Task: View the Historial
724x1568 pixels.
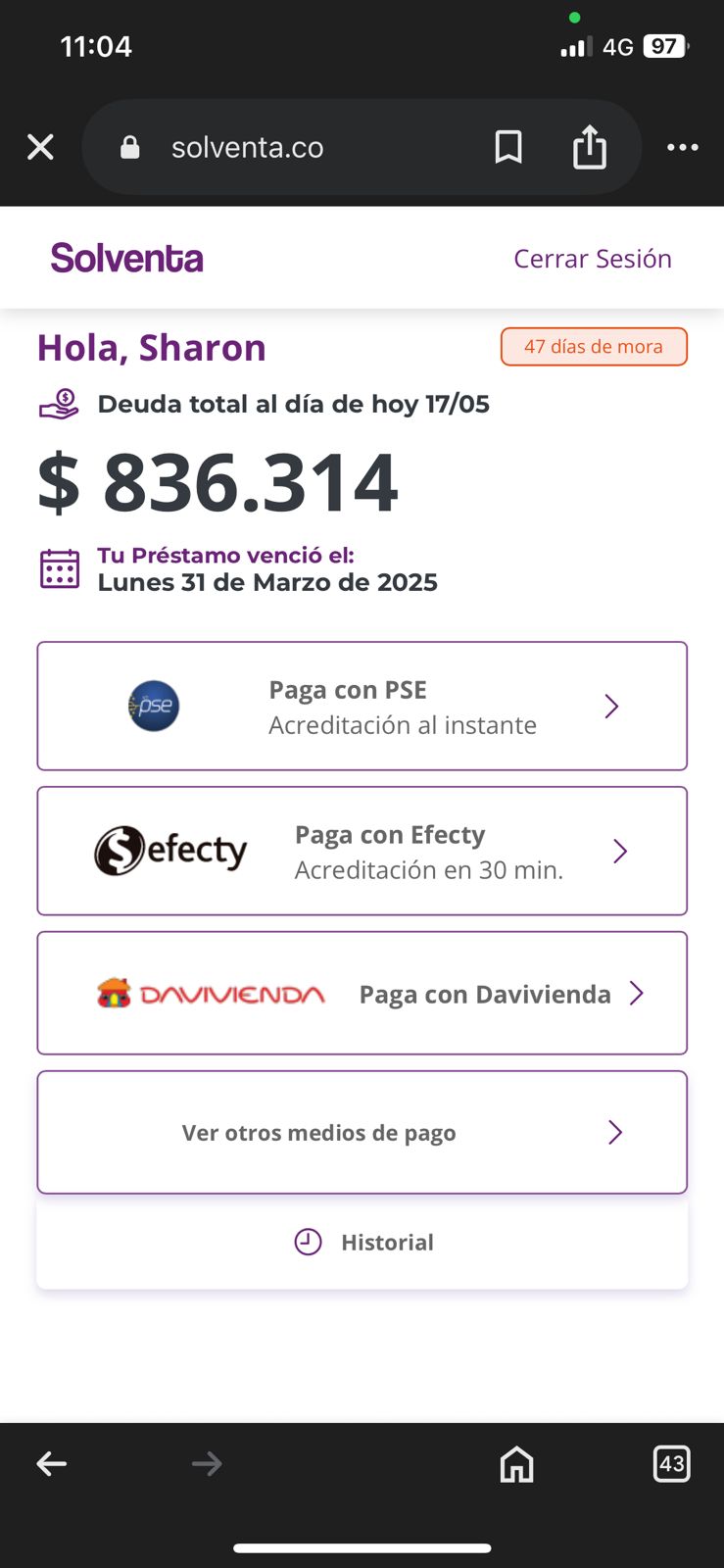Action: [x=362, y=1242]
